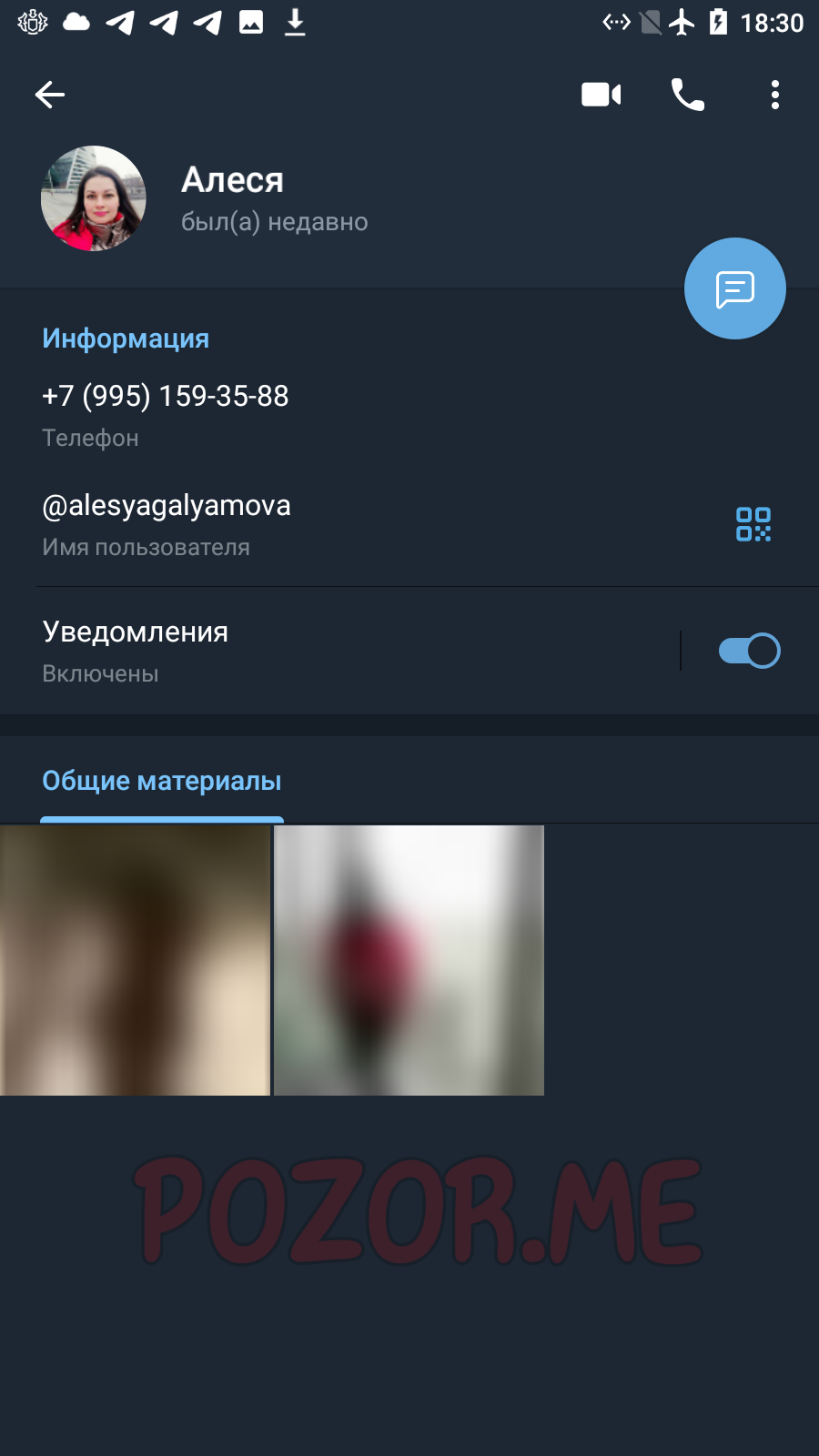
Task: Start a voice call with Алеся
Action: point(688,95)
